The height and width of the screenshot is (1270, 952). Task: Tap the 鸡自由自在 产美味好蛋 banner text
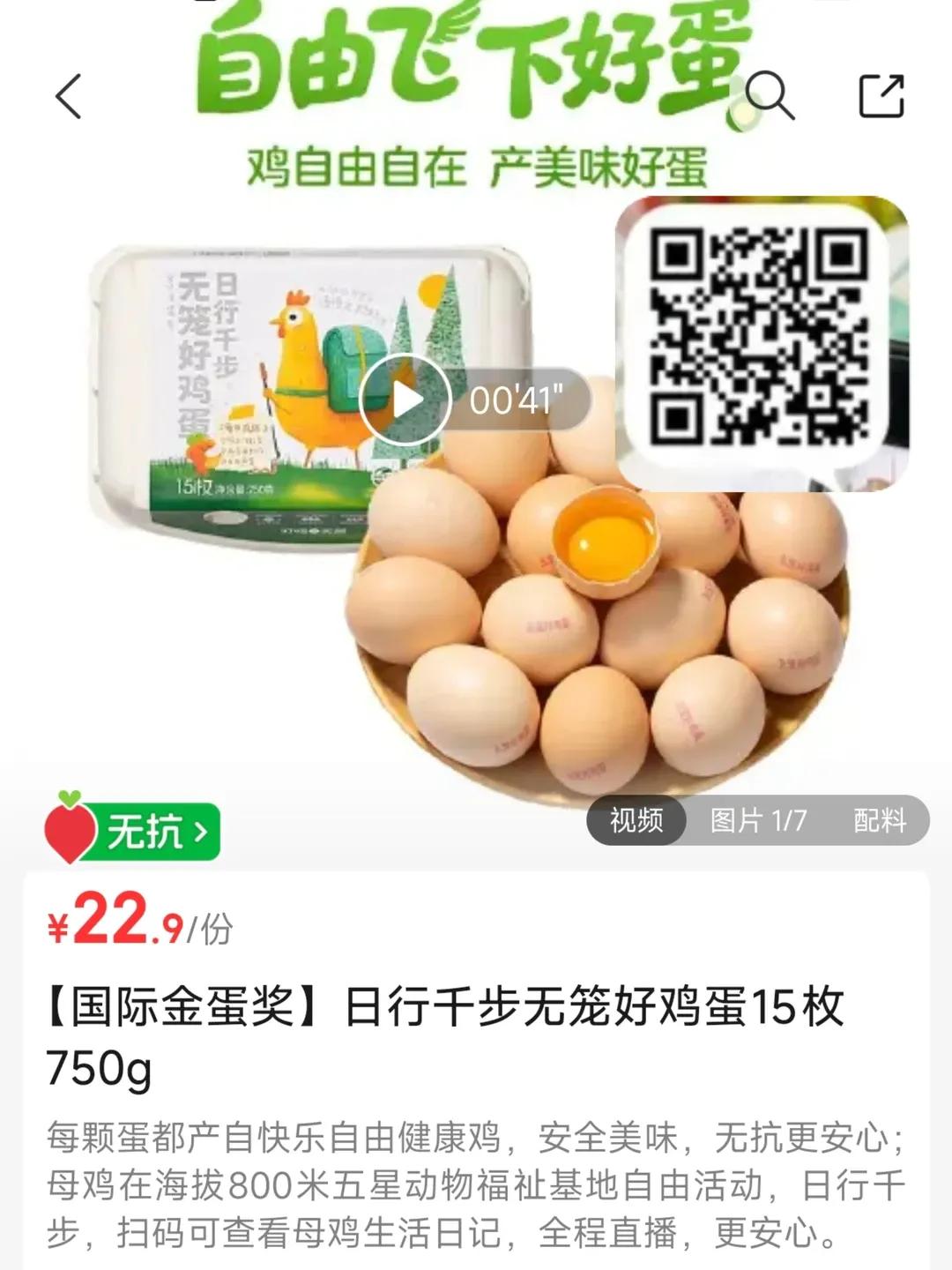tap(476, 168)
